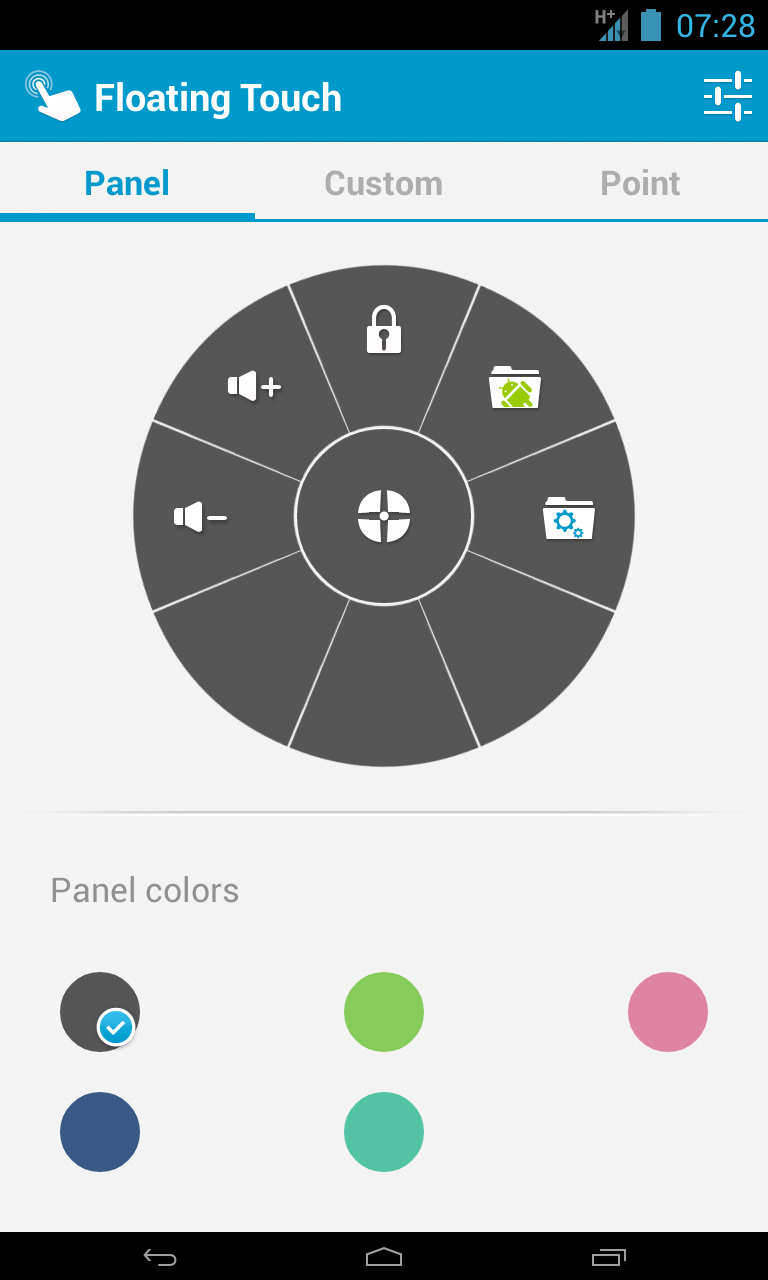768x1280 pixels.
Task: Choose the teal panel color
Action: (x=384, y=1132)
